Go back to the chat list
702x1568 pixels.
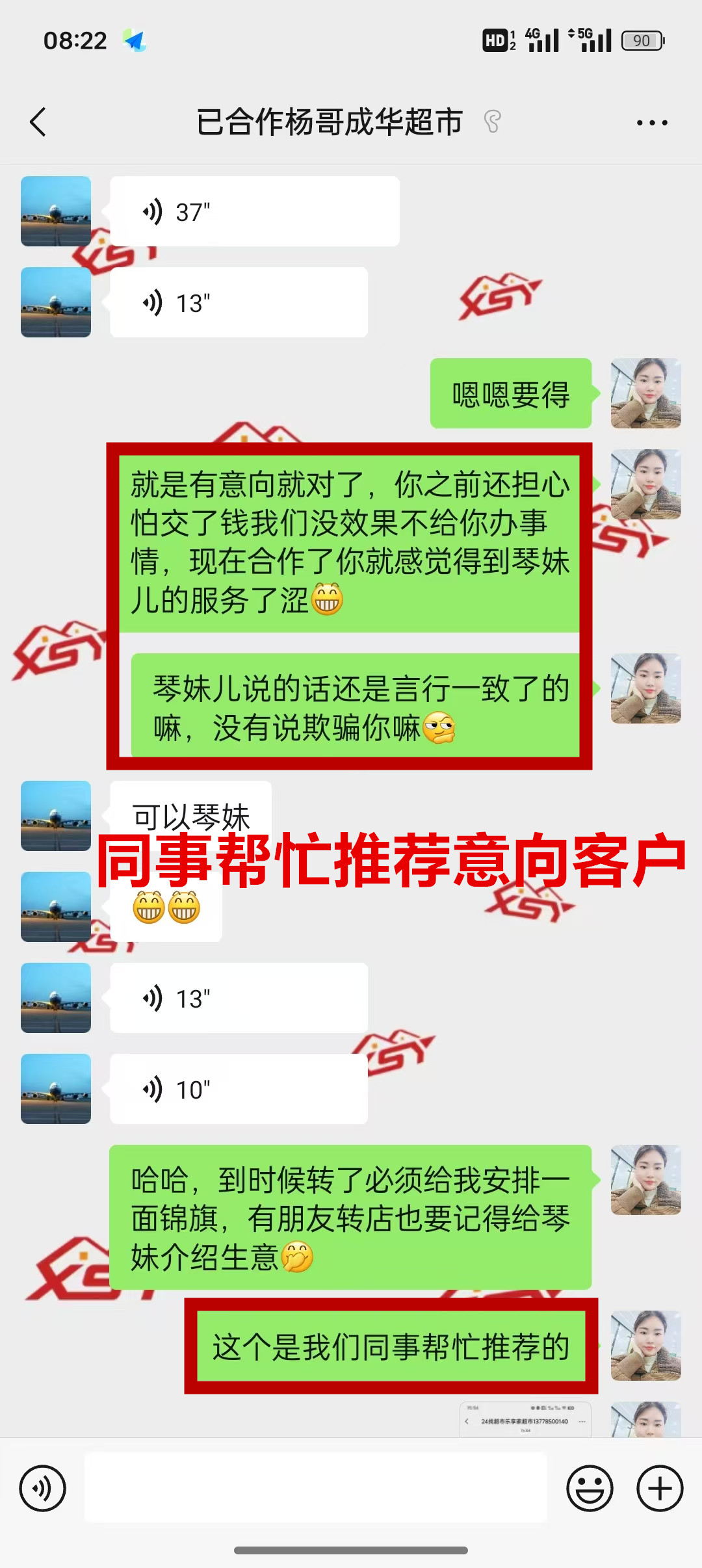[38, 122]
